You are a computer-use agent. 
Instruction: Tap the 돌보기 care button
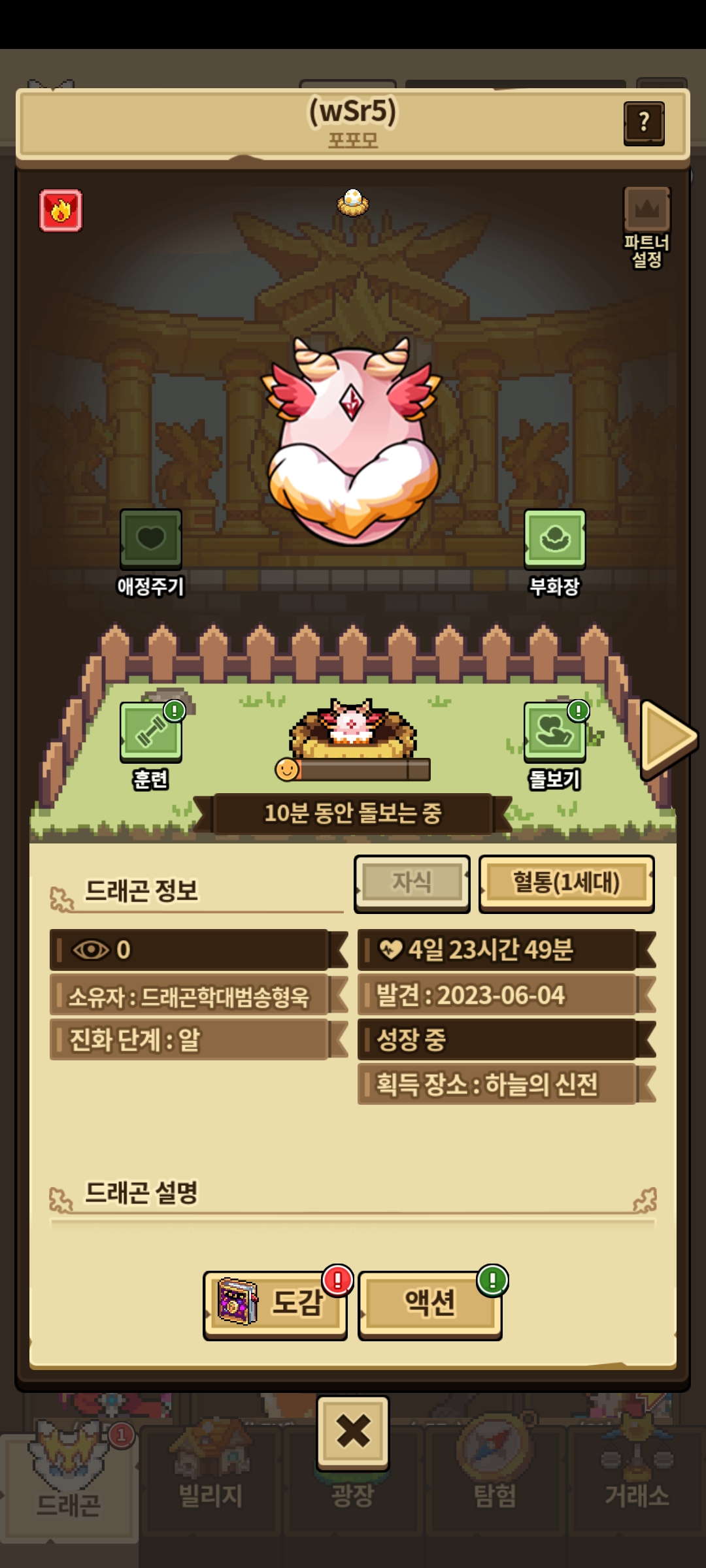click(554, 732)
